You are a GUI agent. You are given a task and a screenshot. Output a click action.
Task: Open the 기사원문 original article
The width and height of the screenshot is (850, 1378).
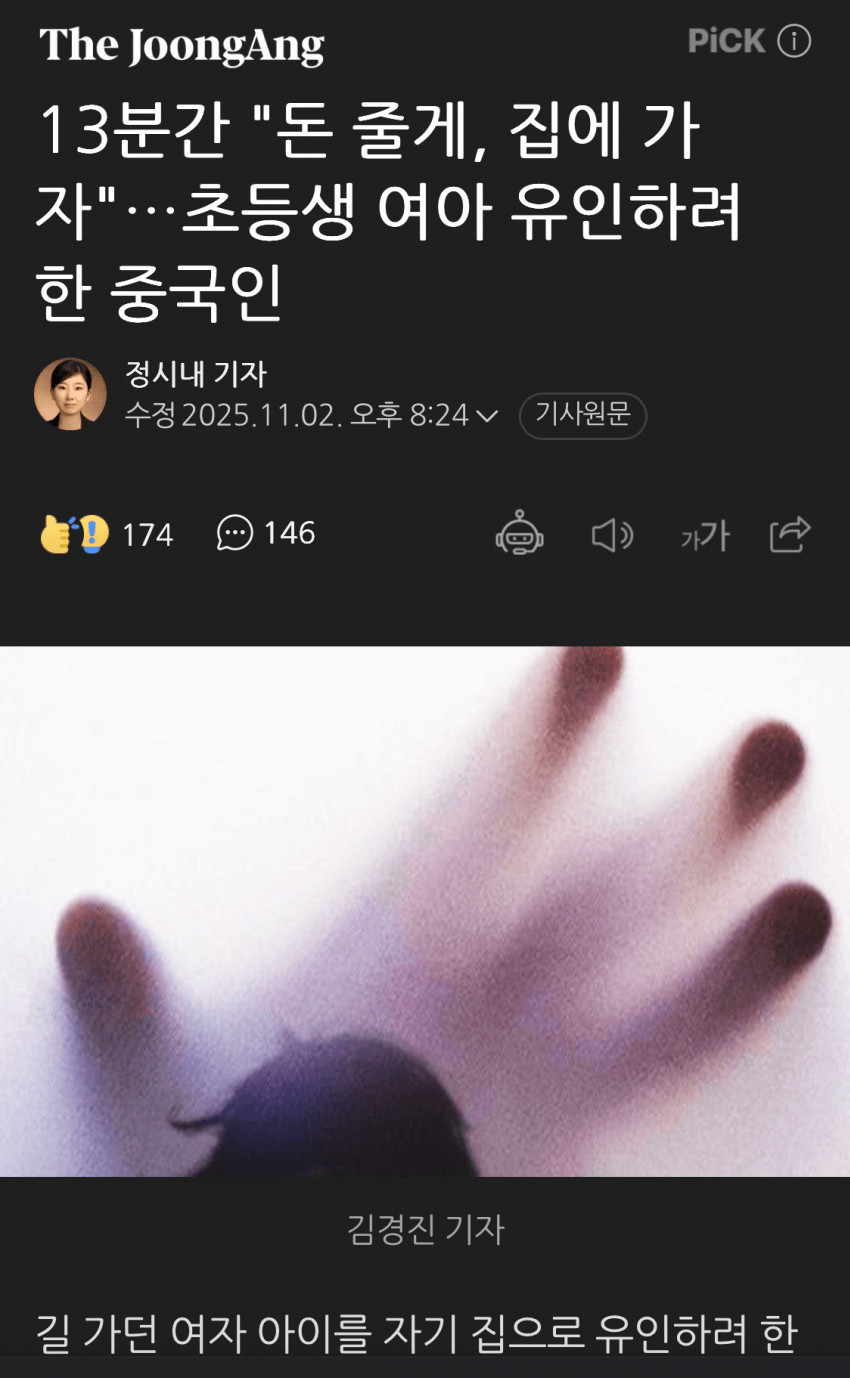click(582, 414)
